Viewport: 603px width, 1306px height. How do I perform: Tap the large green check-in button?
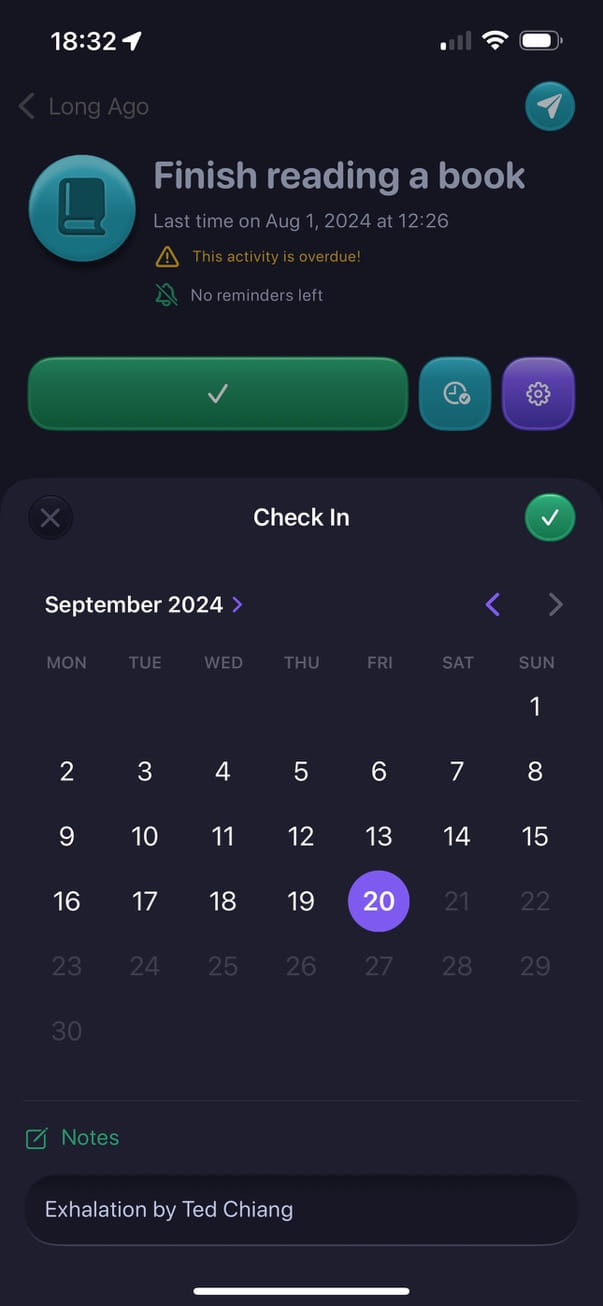218,394
